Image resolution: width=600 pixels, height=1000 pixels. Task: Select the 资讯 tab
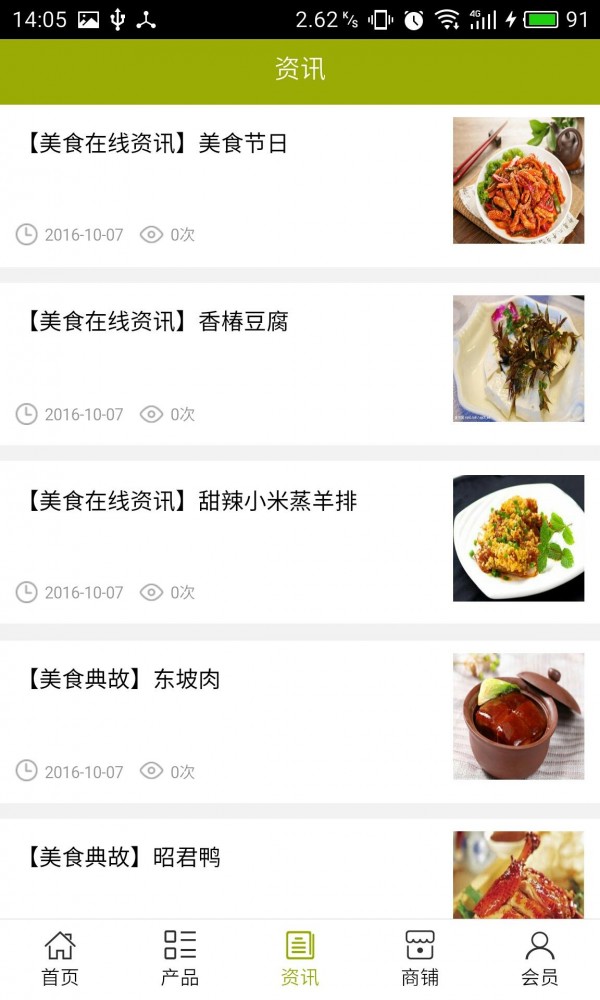300,959
